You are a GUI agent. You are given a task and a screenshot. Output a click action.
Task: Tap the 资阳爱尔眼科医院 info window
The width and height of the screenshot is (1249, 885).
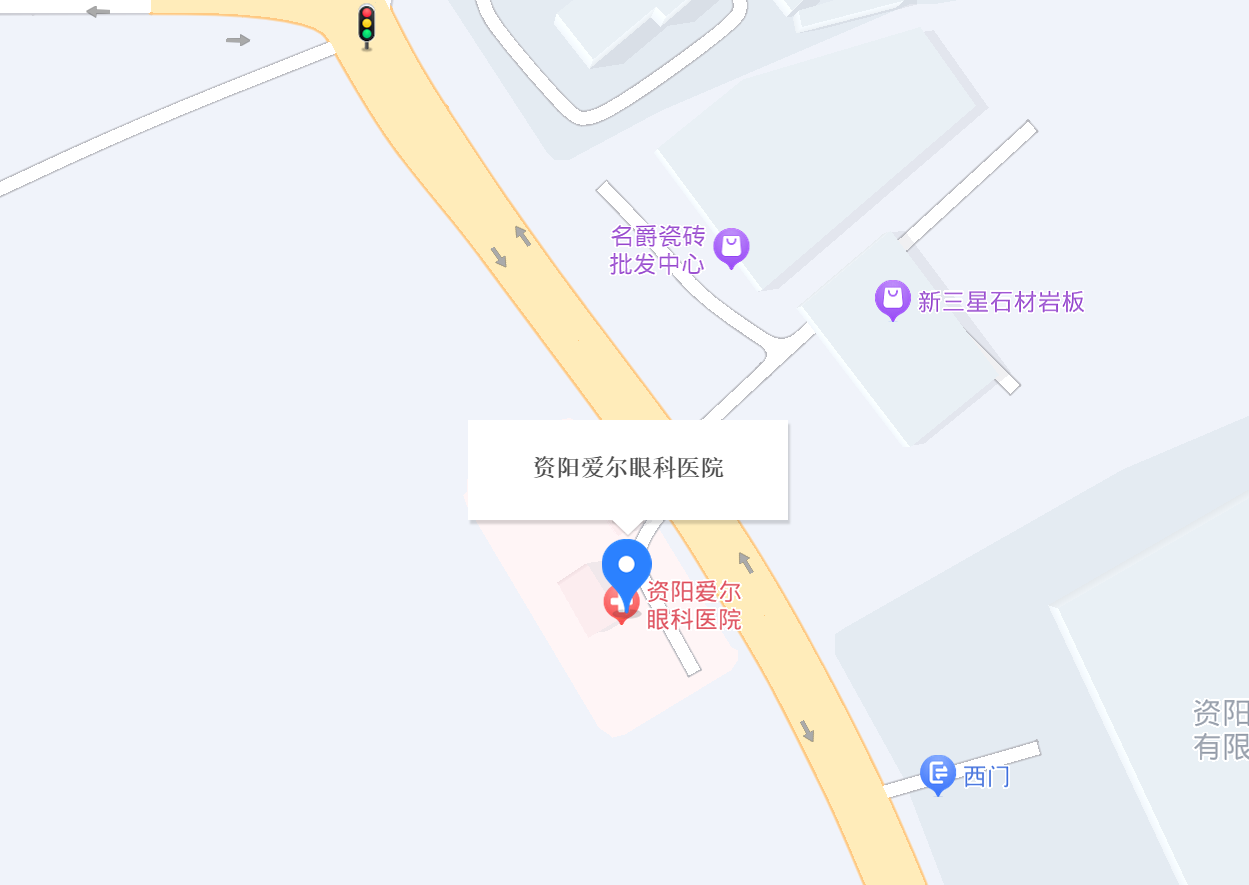point(628,468)
